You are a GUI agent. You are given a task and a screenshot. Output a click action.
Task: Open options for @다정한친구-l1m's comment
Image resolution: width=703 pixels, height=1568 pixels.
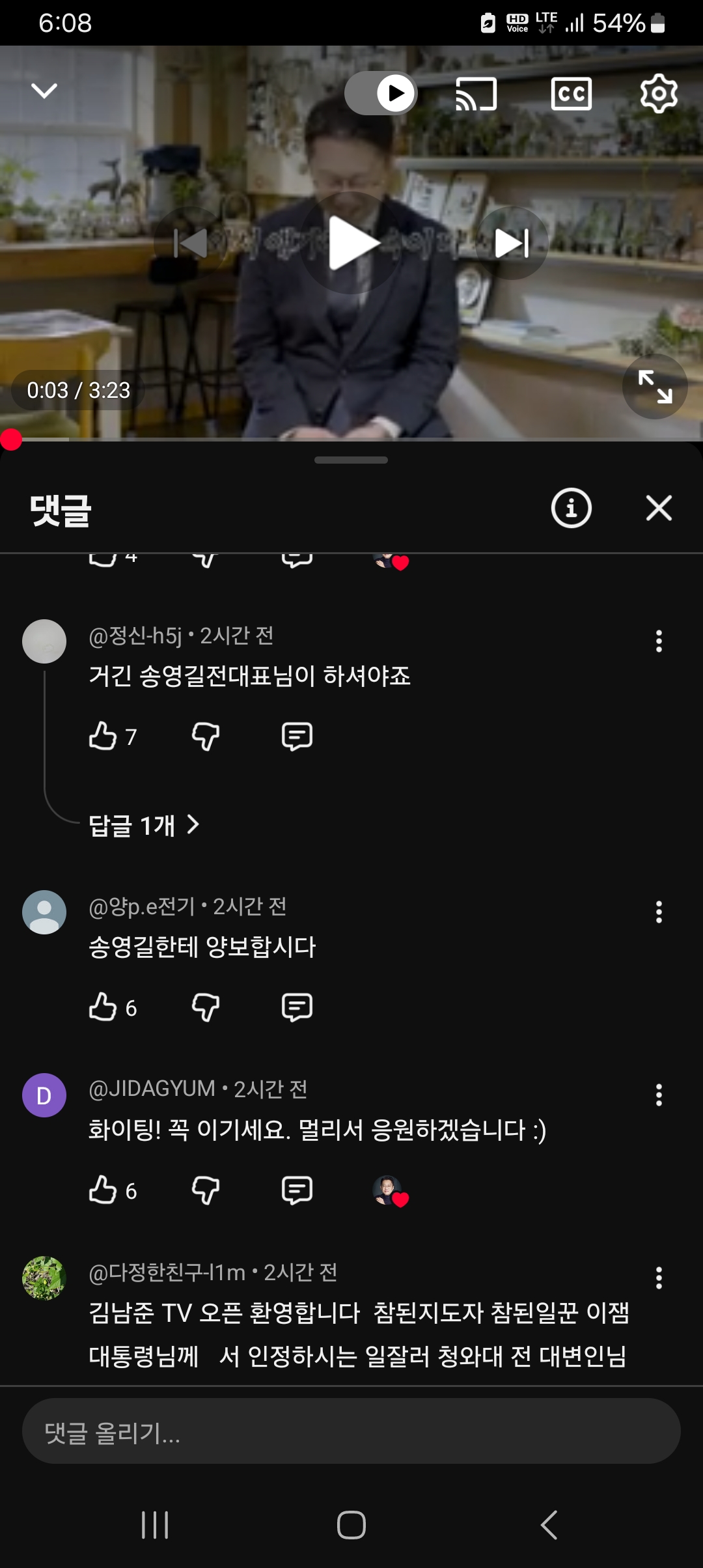tap(659, 1278)
